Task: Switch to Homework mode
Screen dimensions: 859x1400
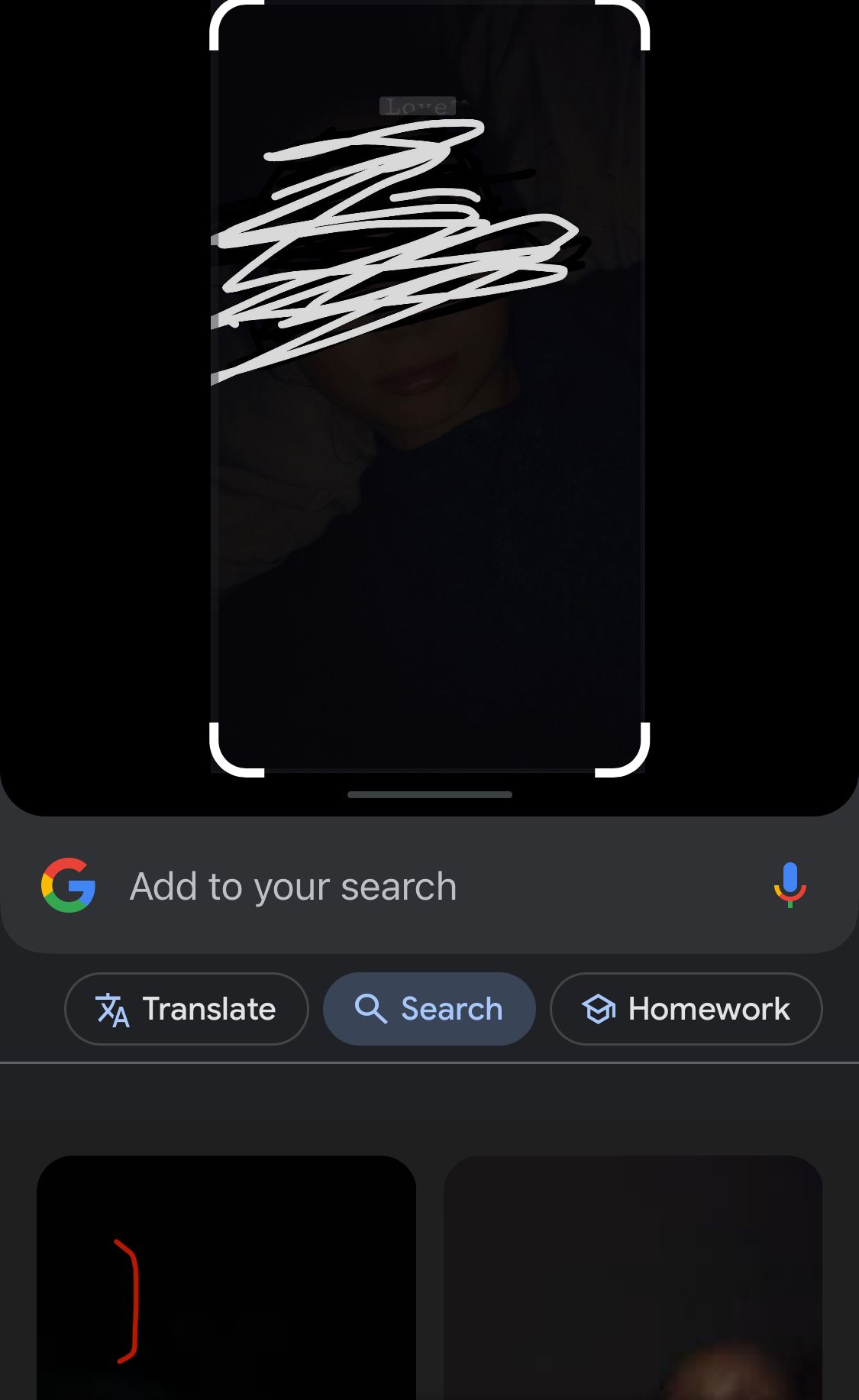Action: [x=686, y=1009]
